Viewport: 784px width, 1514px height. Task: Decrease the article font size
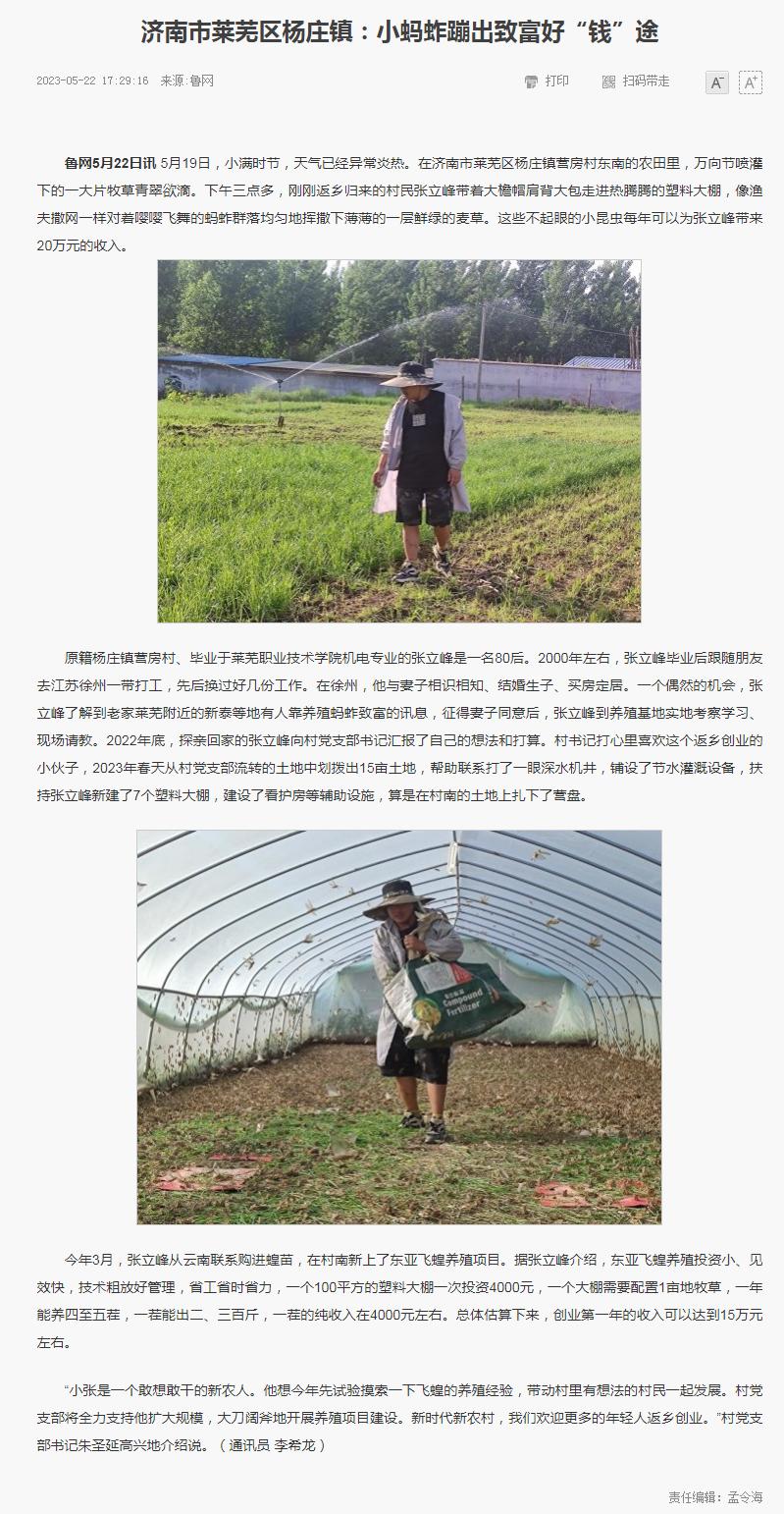[x=716, y=82]
